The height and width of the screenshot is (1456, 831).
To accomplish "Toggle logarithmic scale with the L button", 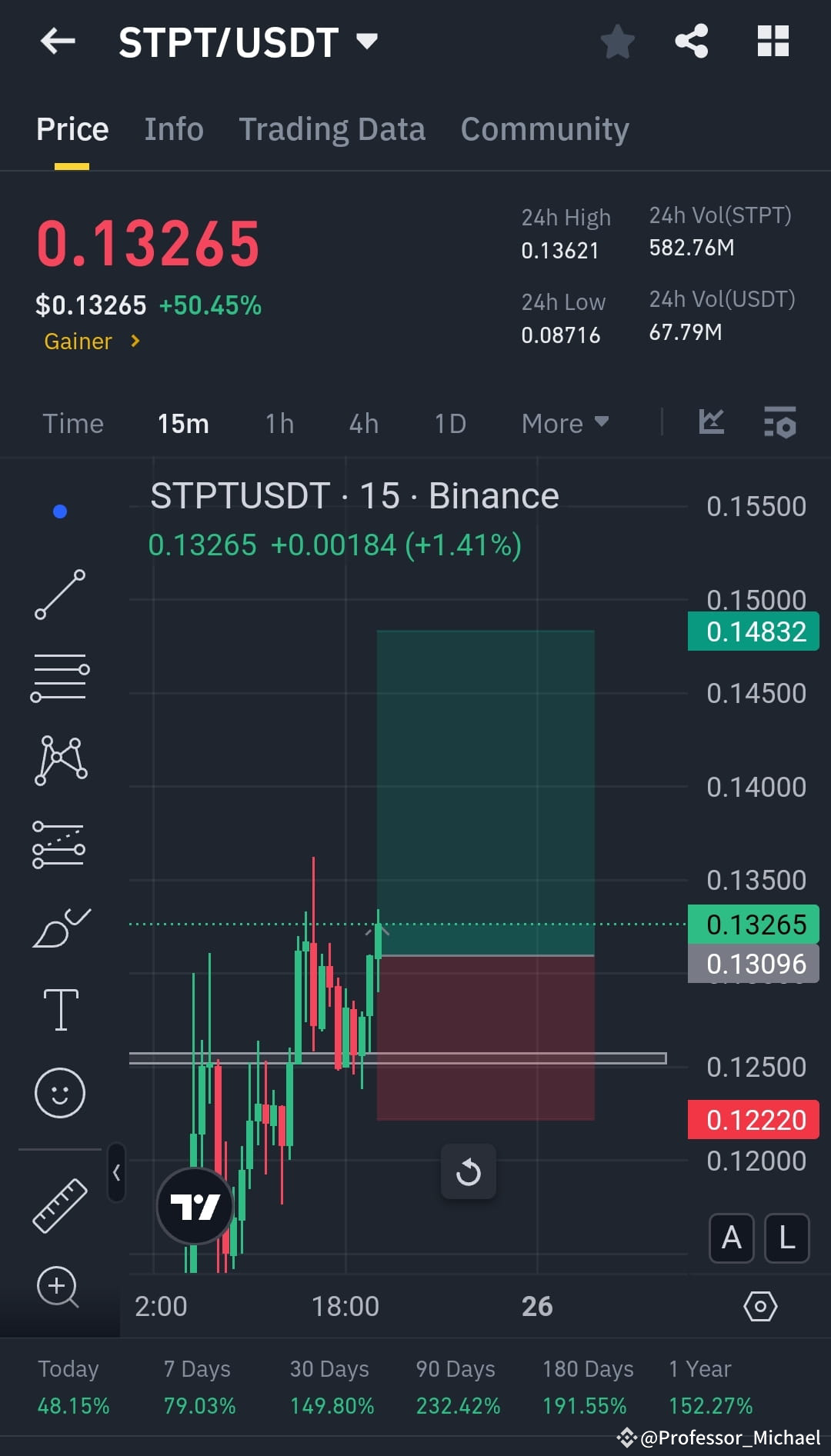I will click(x=786, y=1238).
